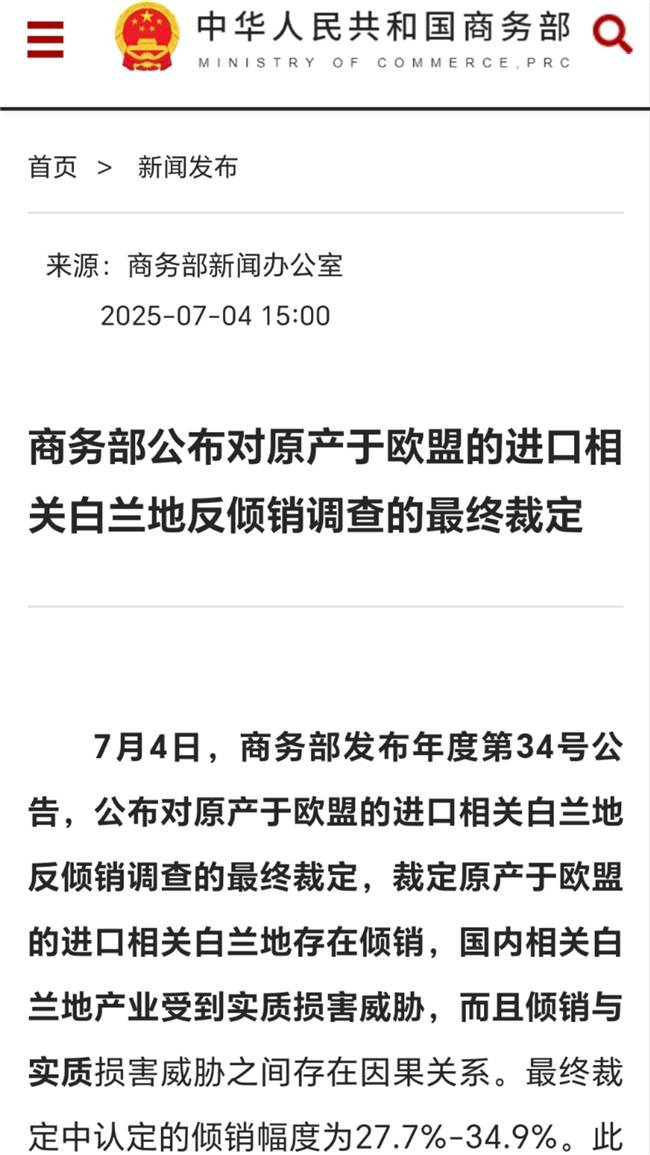The width and height of the screenshot is (650, 1155).
Task: Open the search magnifier icon
Action: click(611, 35)
